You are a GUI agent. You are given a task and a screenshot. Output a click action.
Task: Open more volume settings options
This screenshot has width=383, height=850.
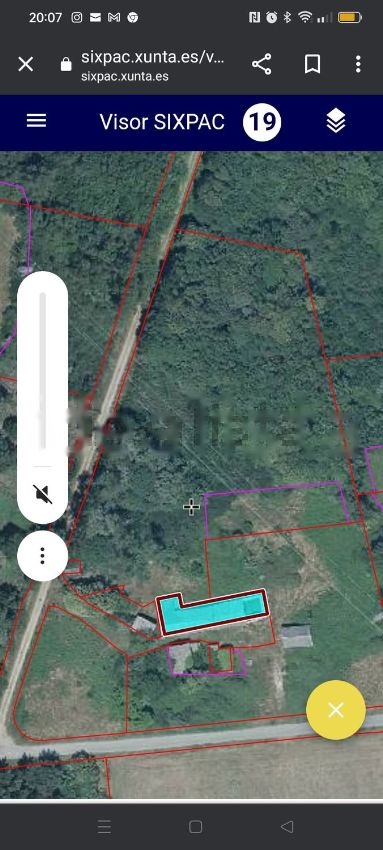[42, 556]
